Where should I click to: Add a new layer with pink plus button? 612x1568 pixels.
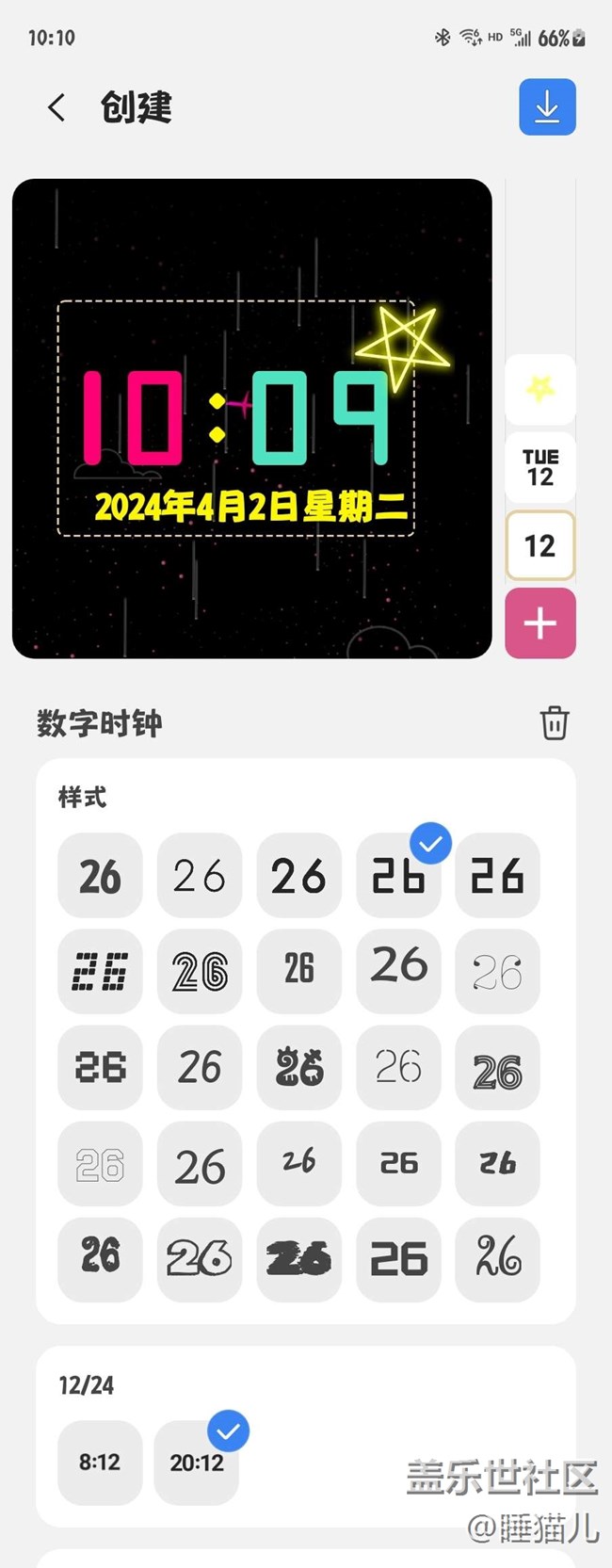(x=540, y=623)
